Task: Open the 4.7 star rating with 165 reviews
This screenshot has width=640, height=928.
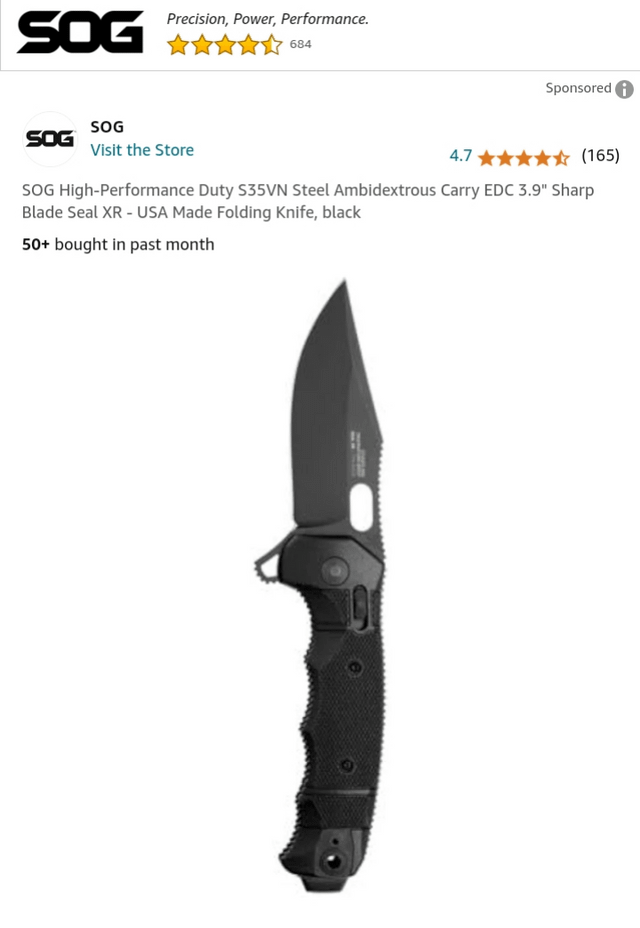Action: pos(534,156)
